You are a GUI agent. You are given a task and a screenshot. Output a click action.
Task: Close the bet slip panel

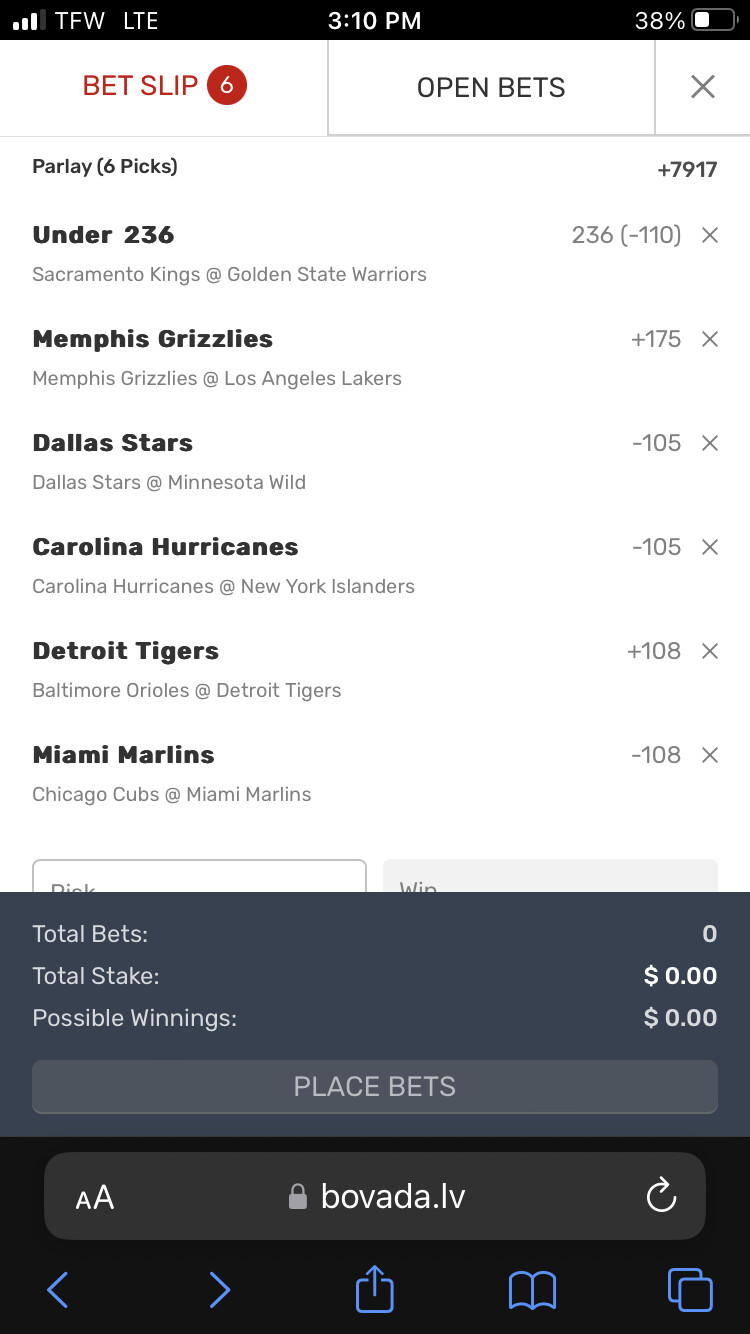point(703,87)
